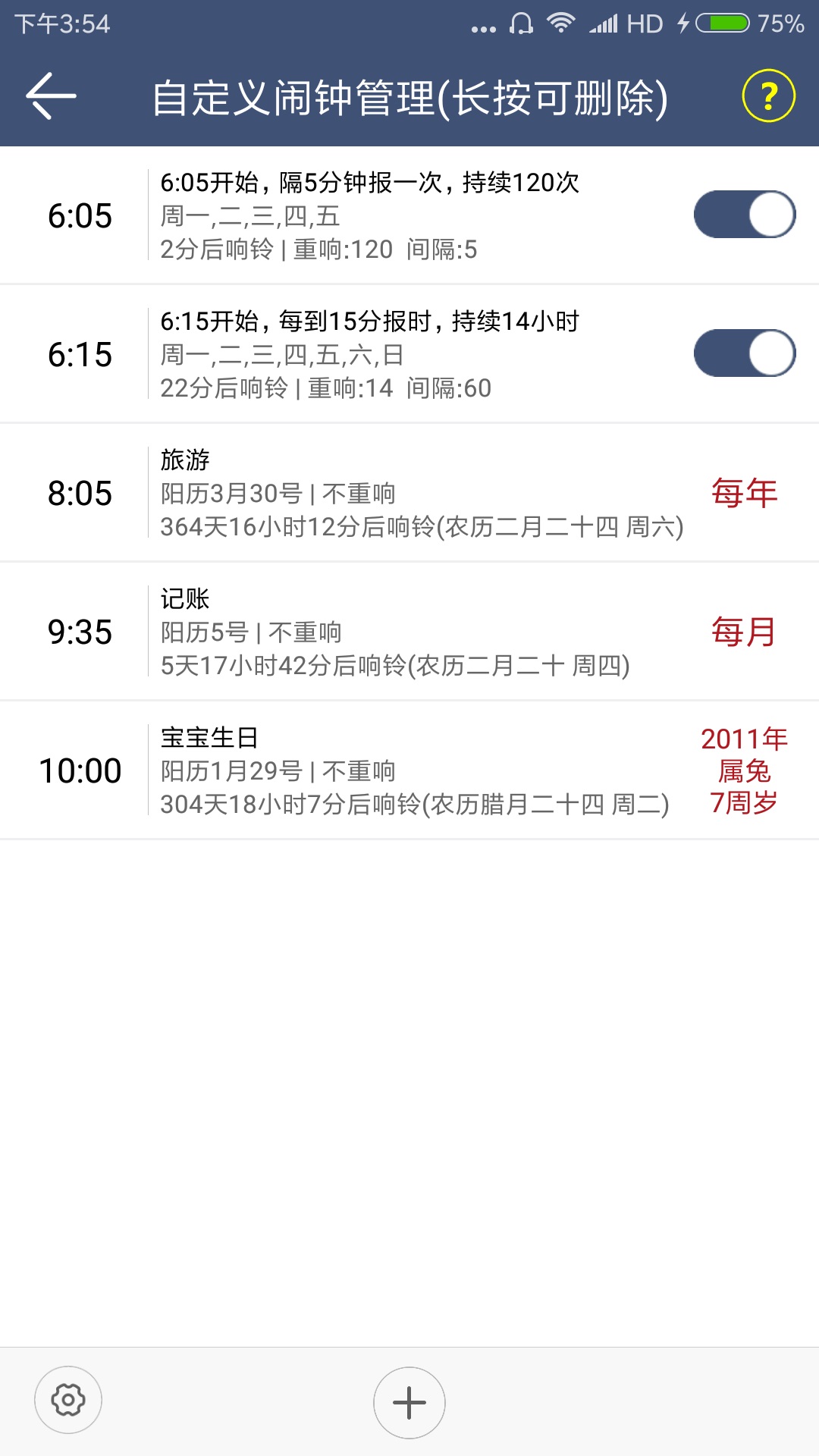Edit the 记账 9:35 monthly alarm
819x1456 pixels.
click(379, 632)
